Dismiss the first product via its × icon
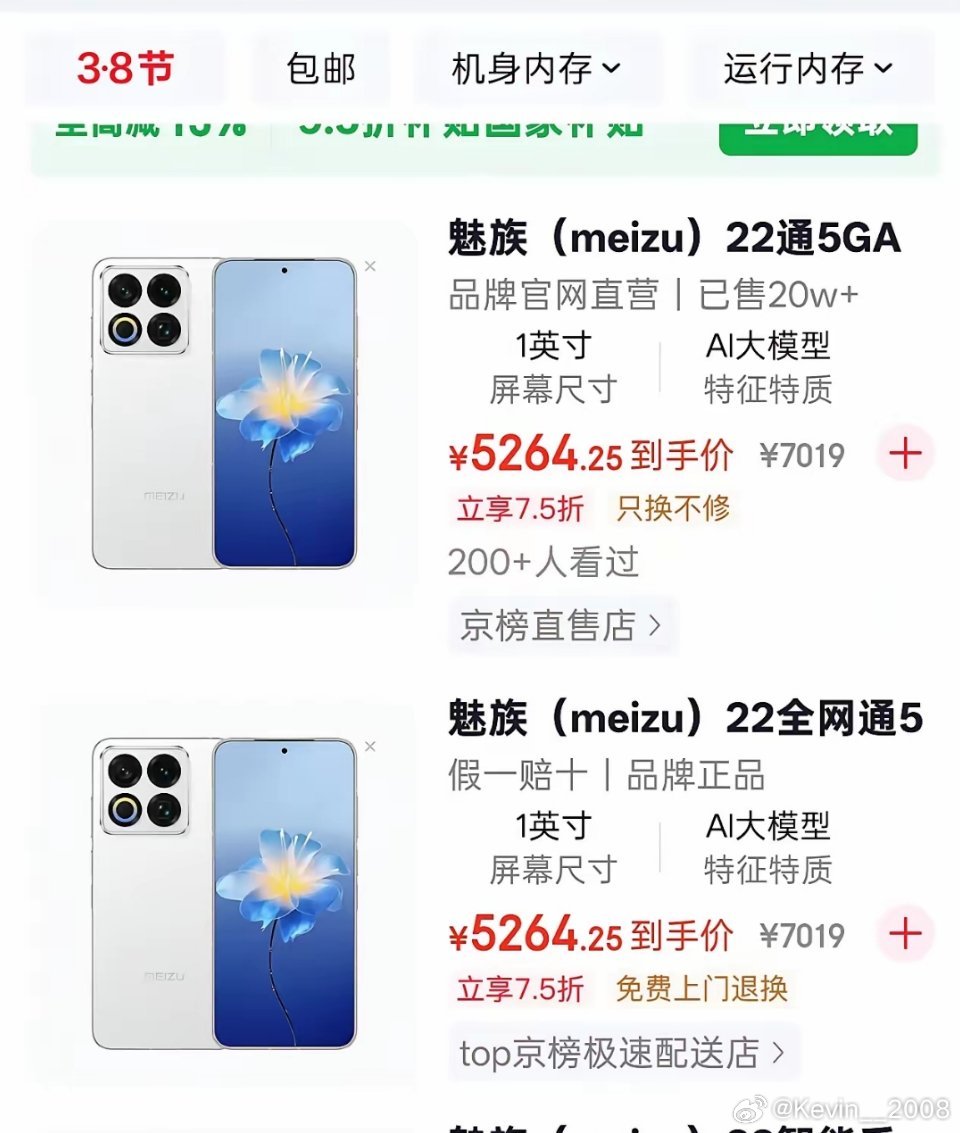 coord(370,266)
